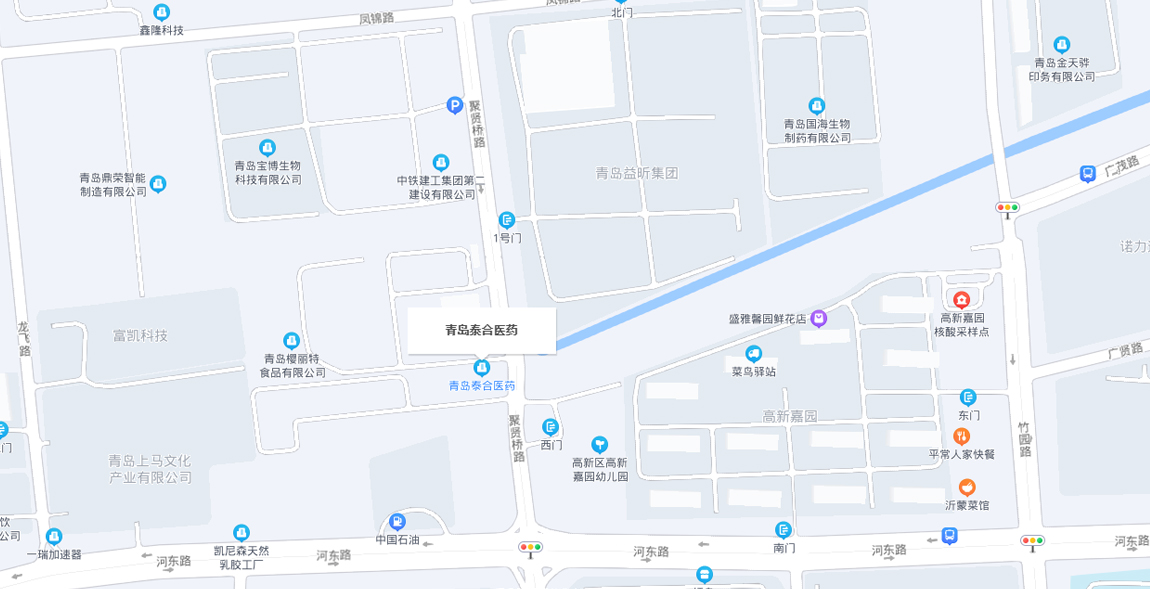Screen dimensions: 1150x589
Task: Tap the 青岛泰合医药 map marker
Action: [x=481, y=368]
